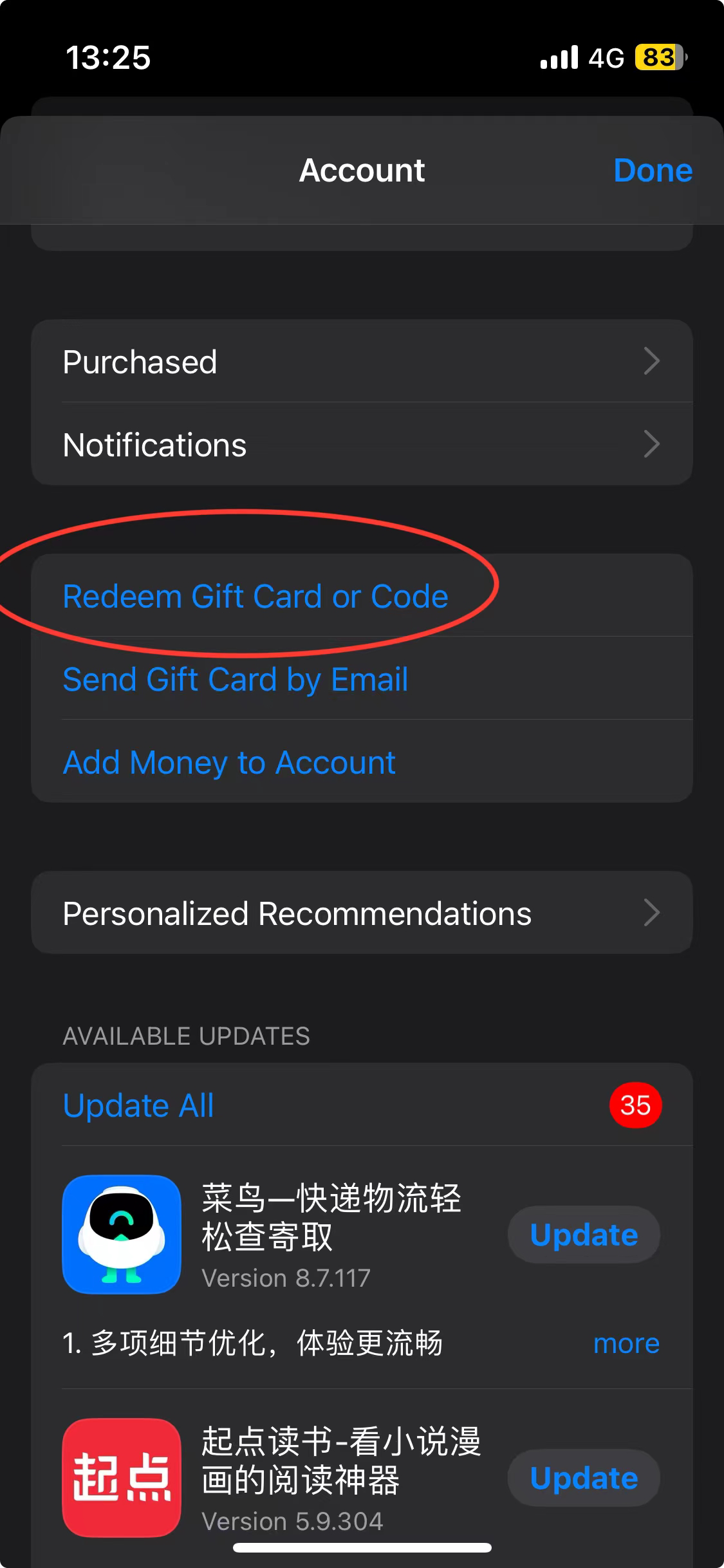Image resolution: width=724 pixels, height=1568 pixels.
Task: Tap Update All
Action: (x=138, y=1105)
